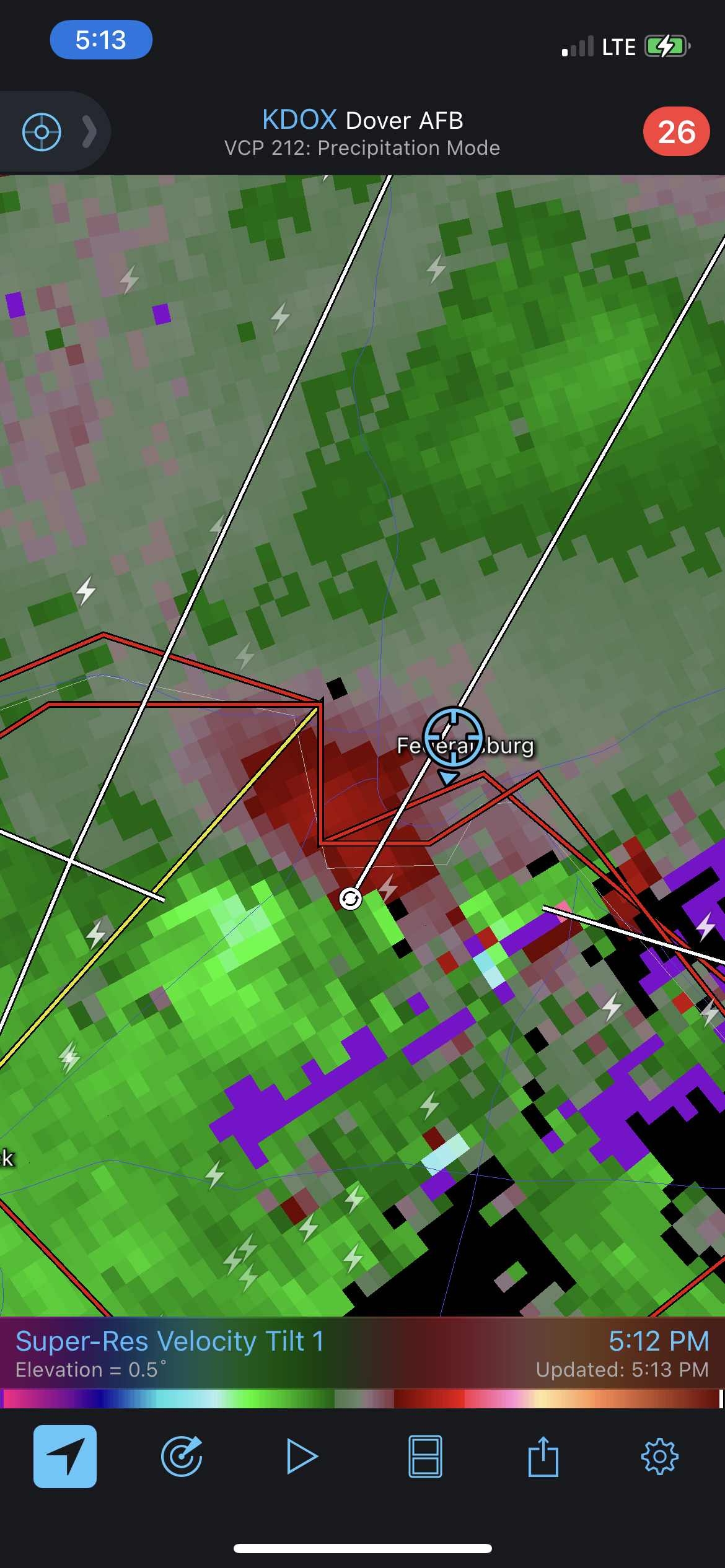This screenshot has width=725, height=1568.
Task: Go back via the blue 5:13 pill
Action: (x=101, y=40)
